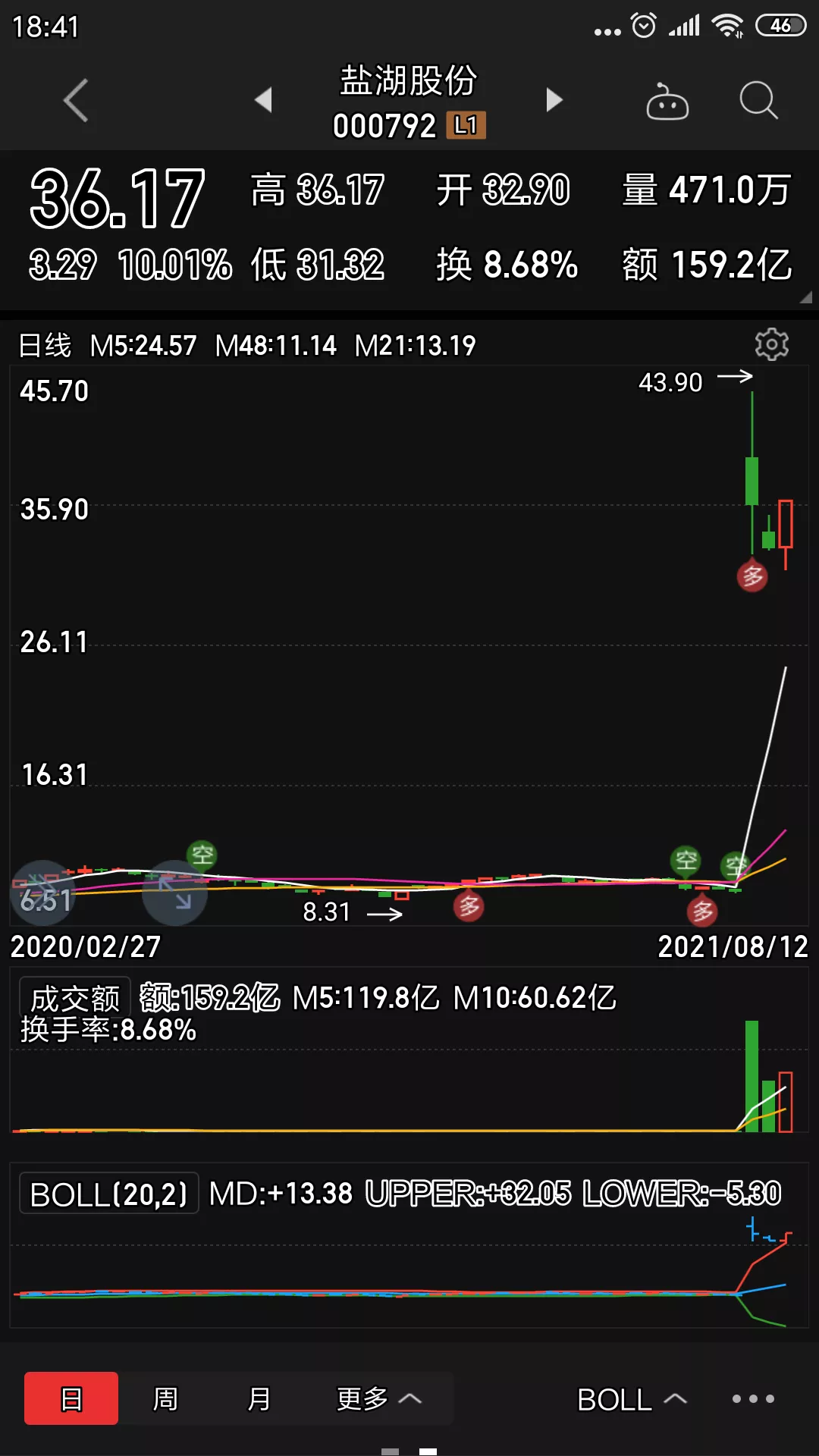Tap the 6.51 floating chart button

coord(44,893)
